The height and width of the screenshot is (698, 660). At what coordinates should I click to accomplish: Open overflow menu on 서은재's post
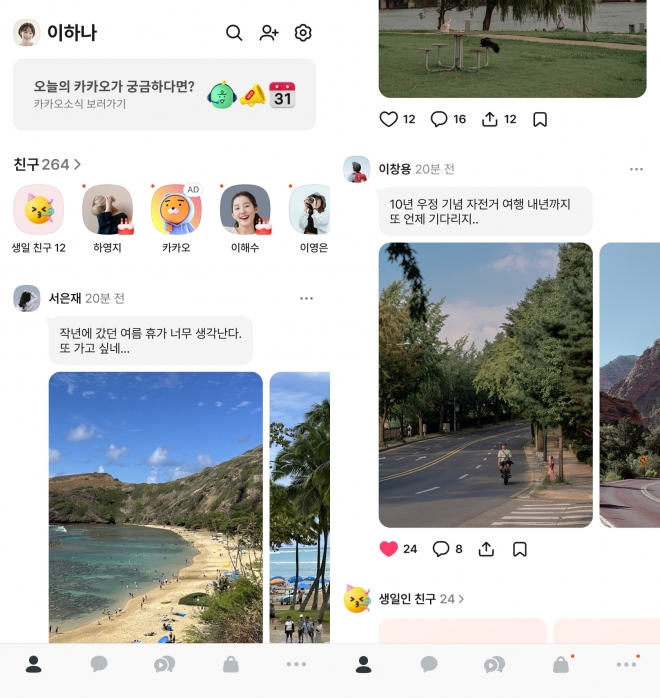pos(306,298)
